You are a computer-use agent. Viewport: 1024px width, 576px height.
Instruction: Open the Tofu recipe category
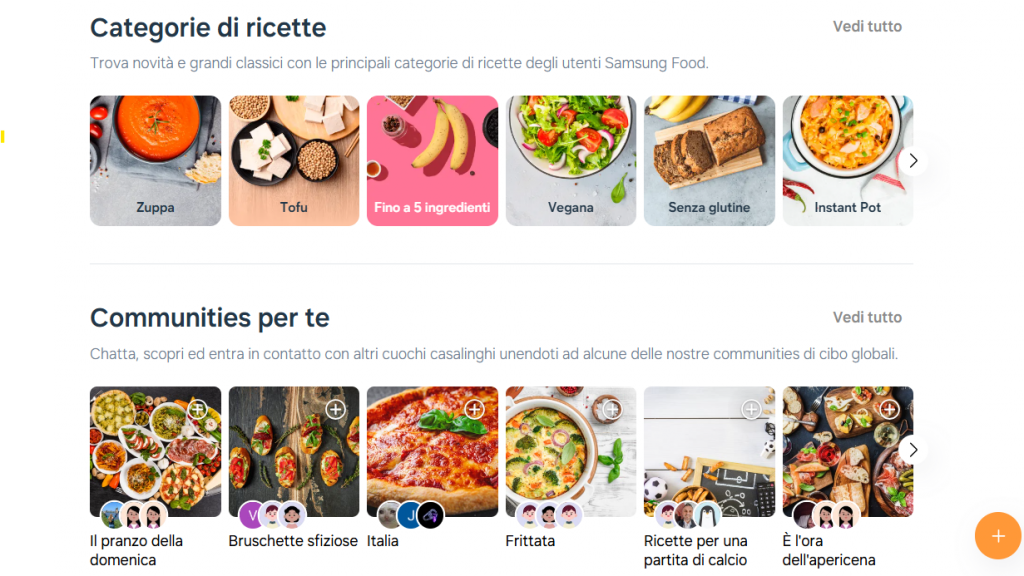(x=293, y=160)
